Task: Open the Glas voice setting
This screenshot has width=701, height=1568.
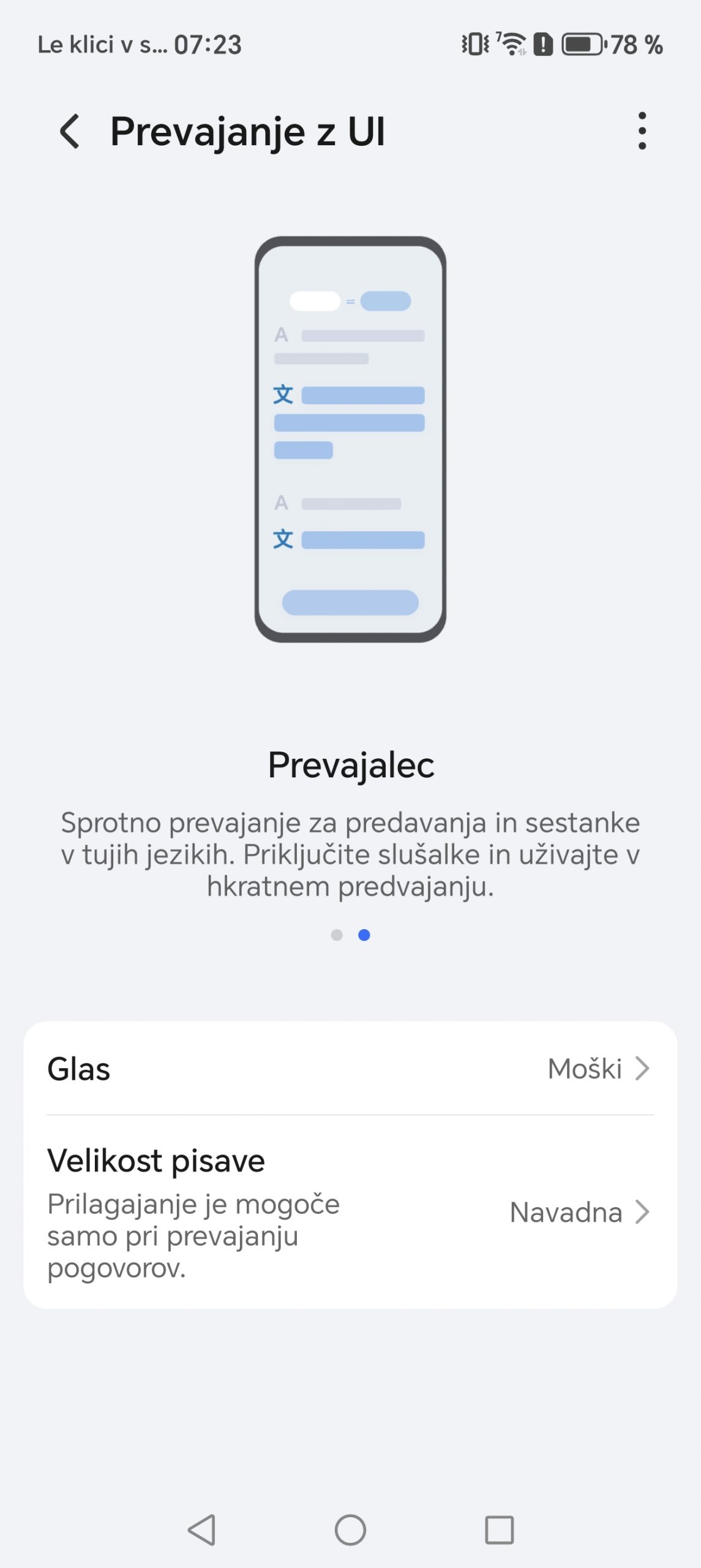Action: coord(350,1069)
